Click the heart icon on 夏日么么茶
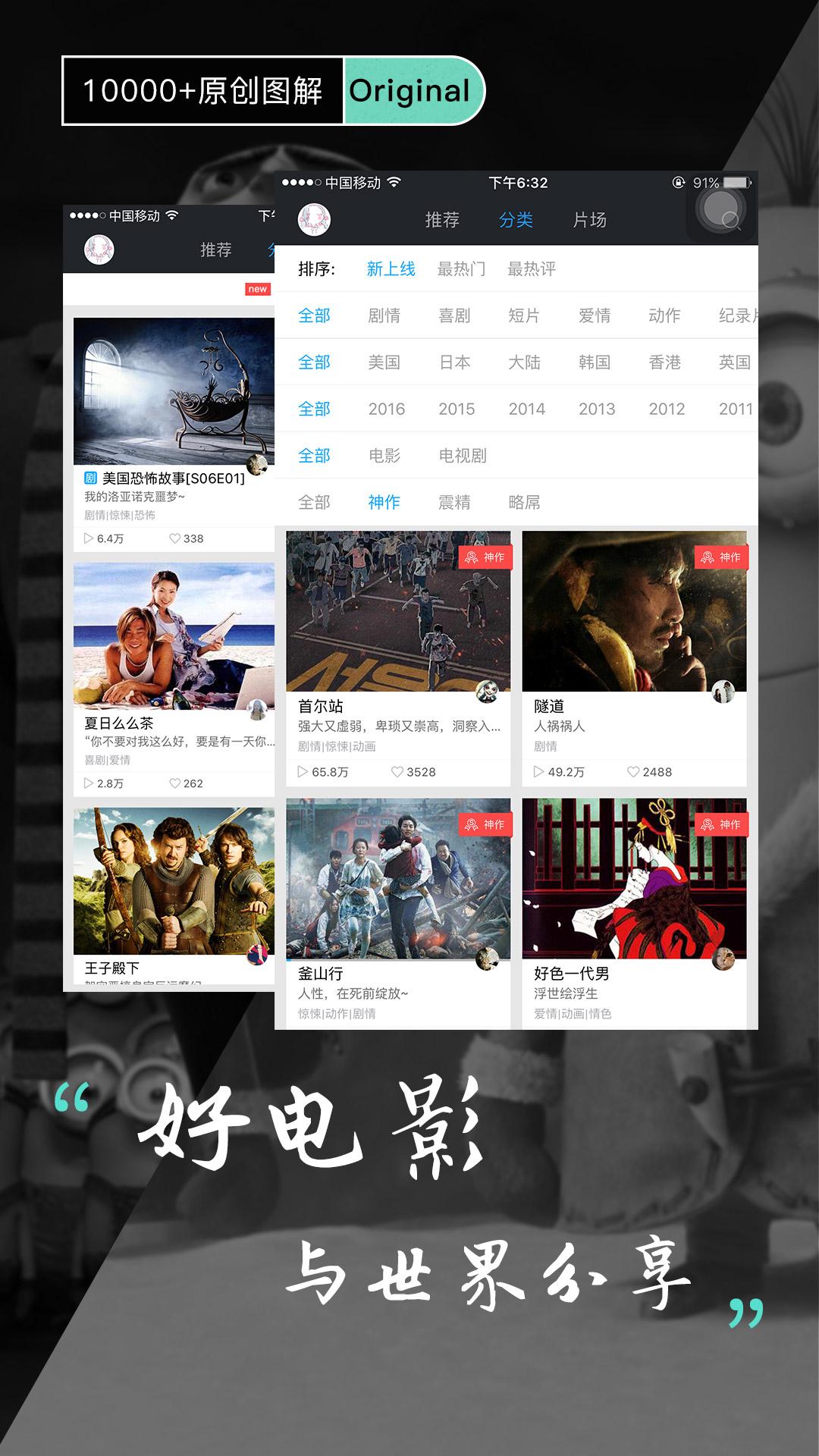819x1456 pixels. [x=174, y=783]
